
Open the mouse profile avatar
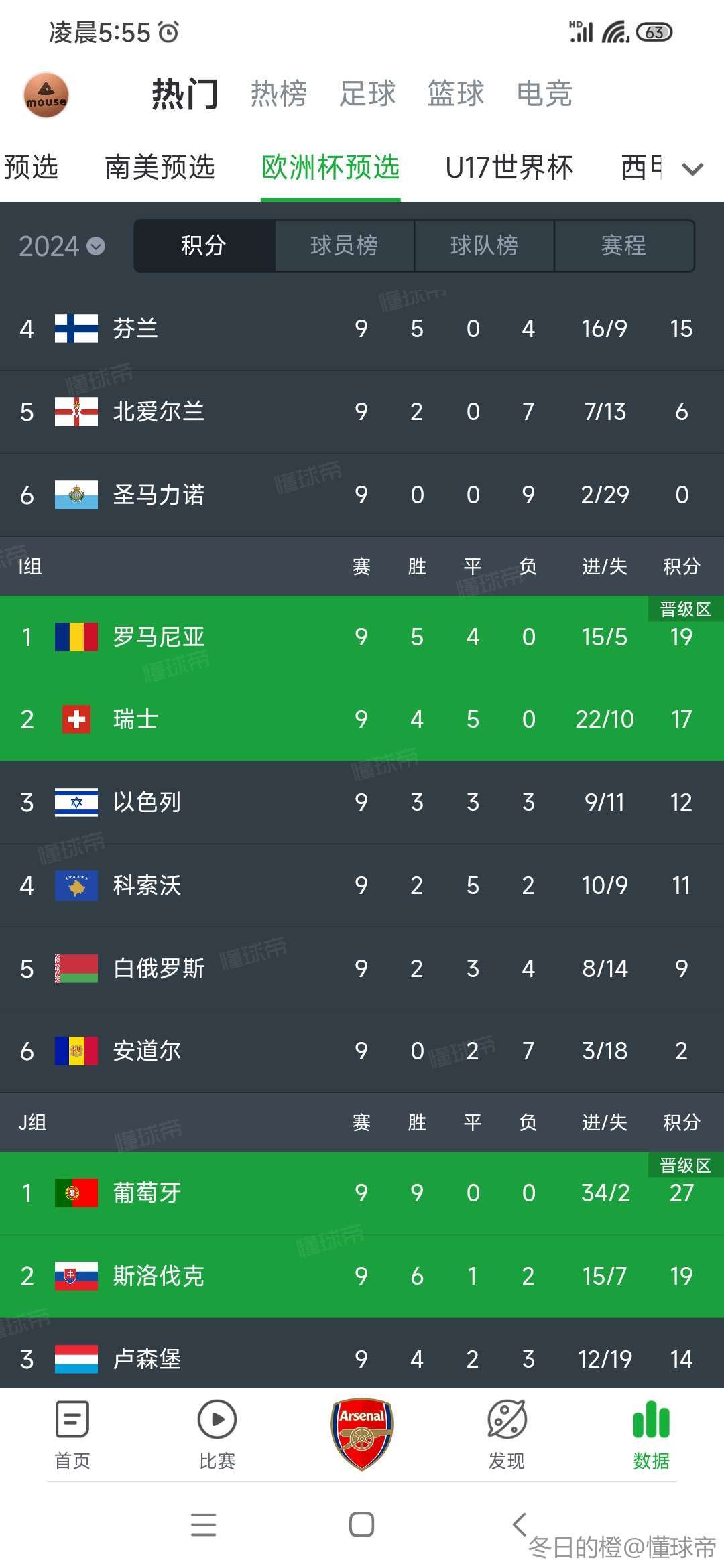[x=46, y=95]
